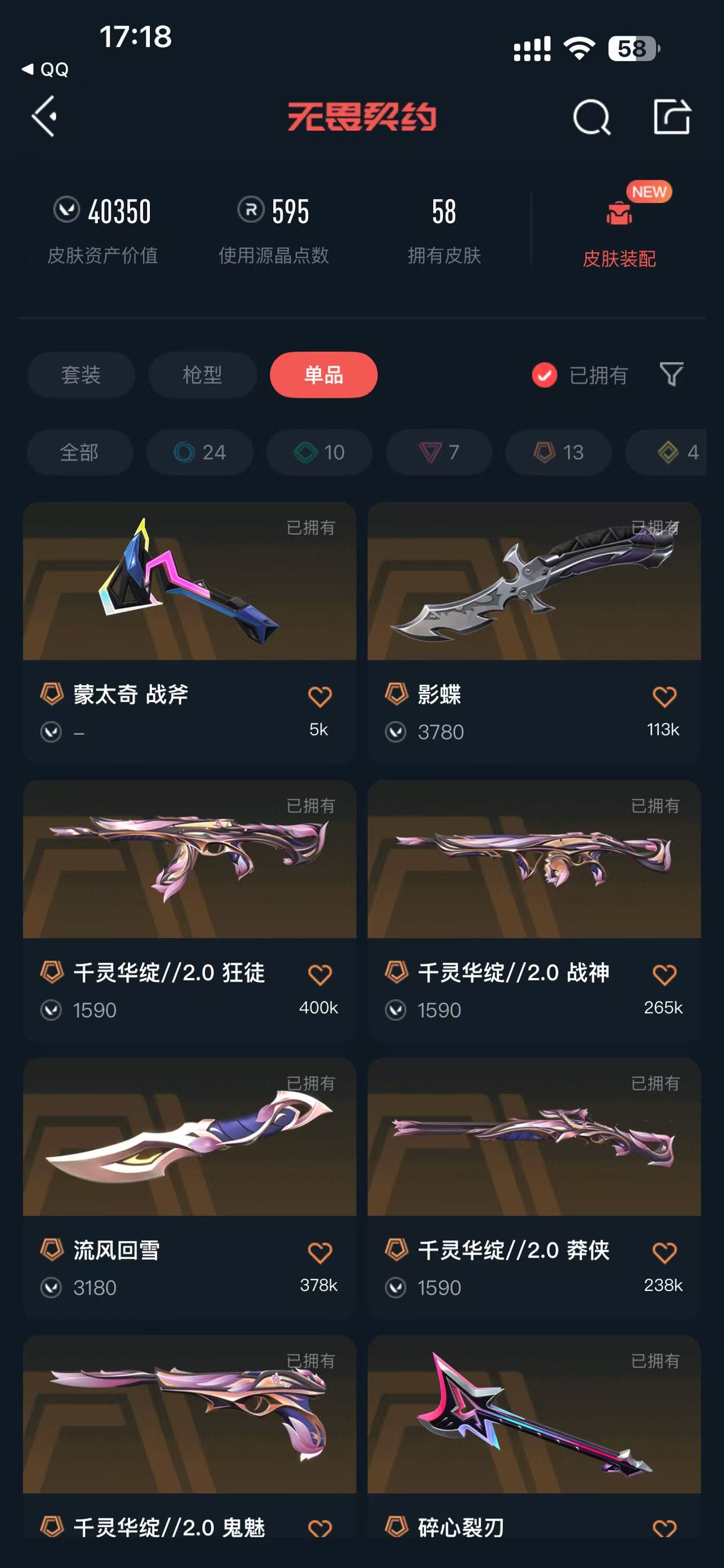Screen dimensions: 724x1568
Task: Open the 千灵华绽//2.0 莽侠 skin card
Action: tap(534, 1156)
